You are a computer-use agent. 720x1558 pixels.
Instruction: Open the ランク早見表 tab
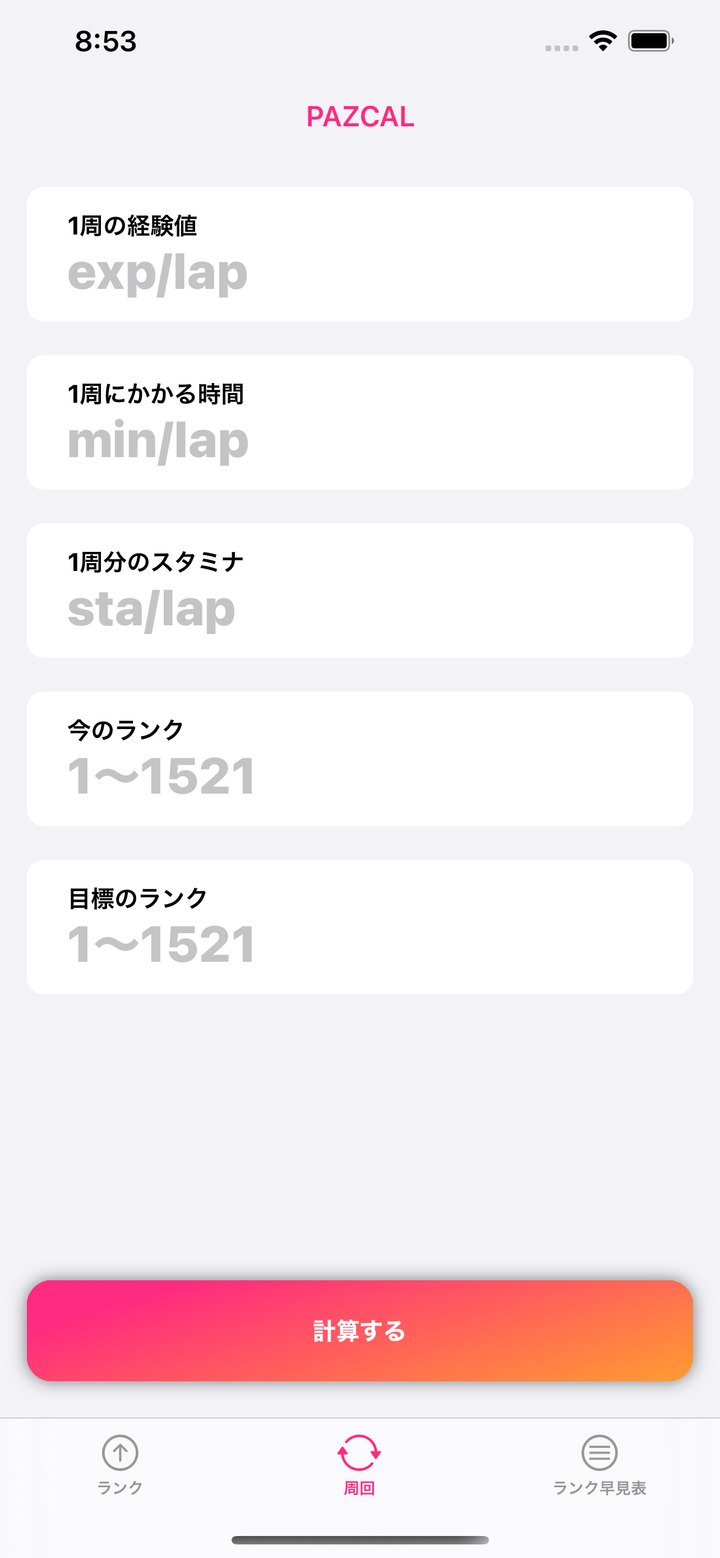(599, 1464)
